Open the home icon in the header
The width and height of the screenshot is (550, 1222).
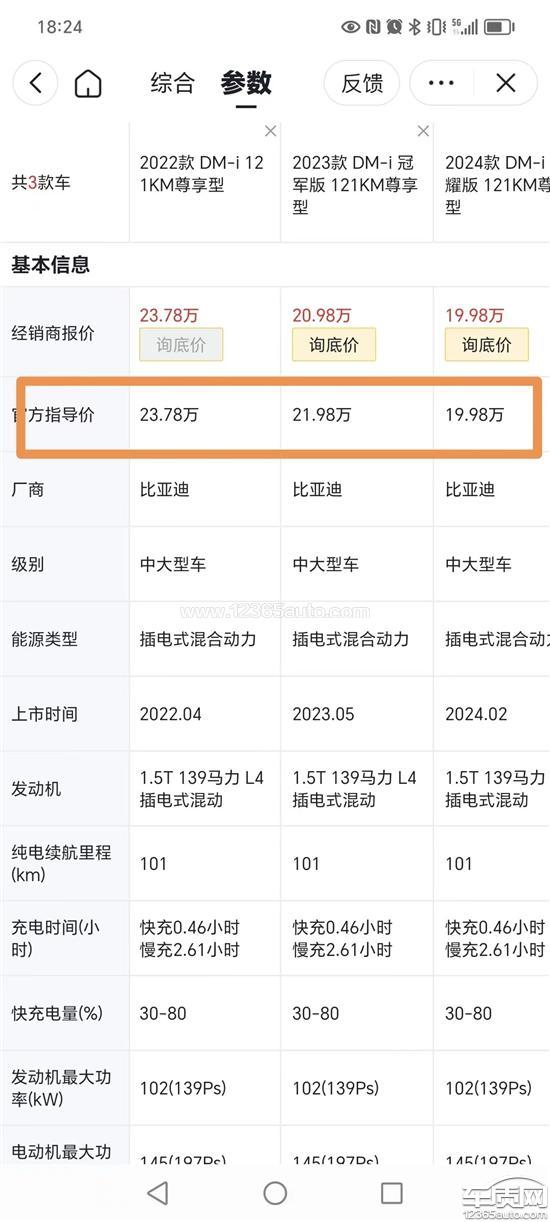[88, 83]
